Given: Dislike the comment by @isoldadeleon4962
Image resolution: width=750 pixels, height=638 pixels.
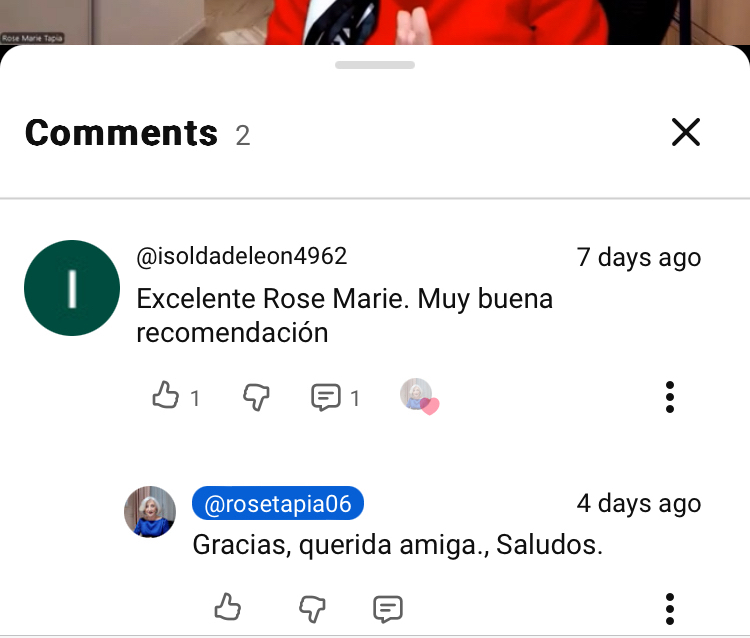Looking at the screenshot, I should 257,397.
